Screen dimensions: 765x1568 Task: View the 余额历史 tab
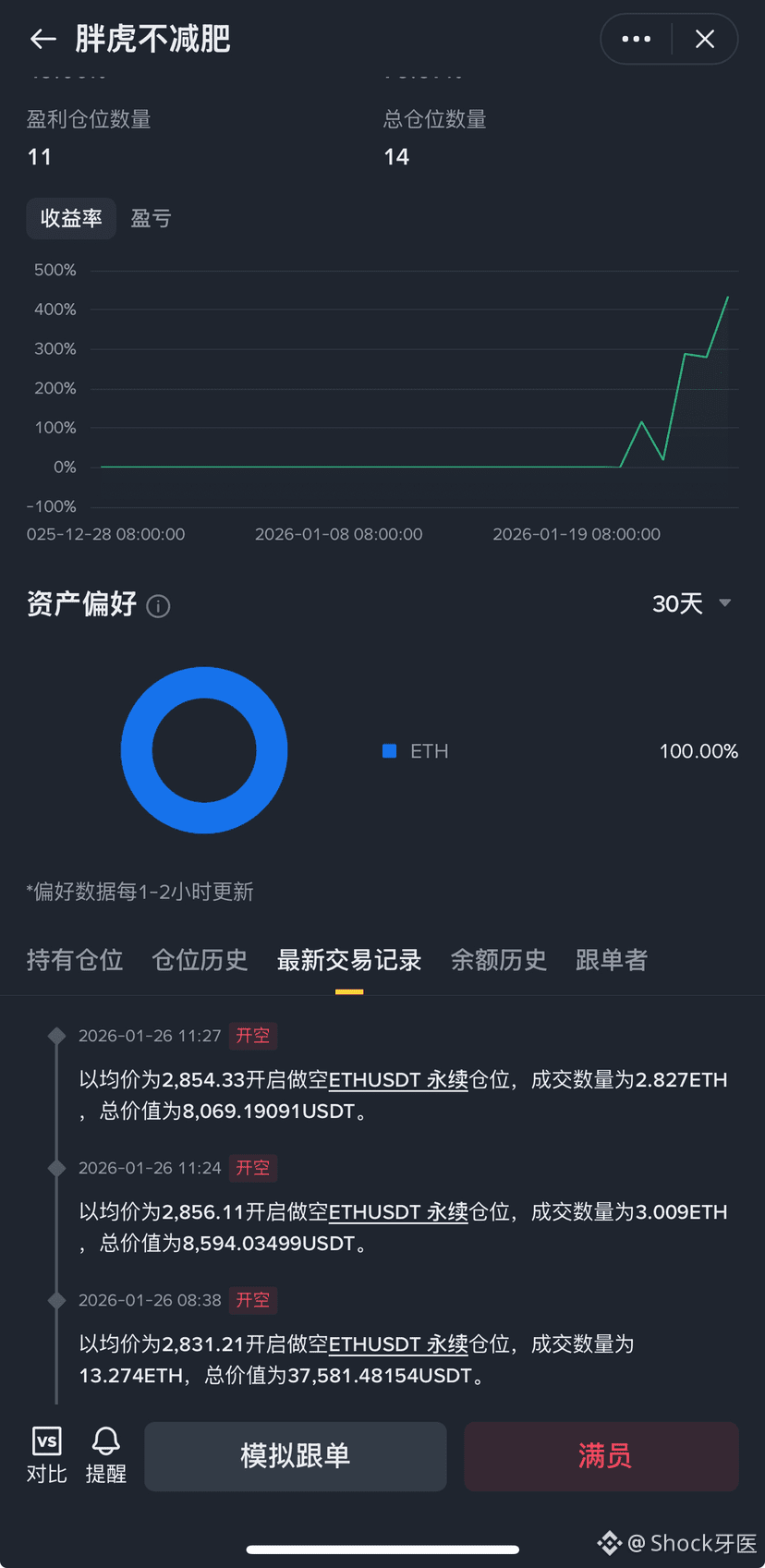[499, 960]
